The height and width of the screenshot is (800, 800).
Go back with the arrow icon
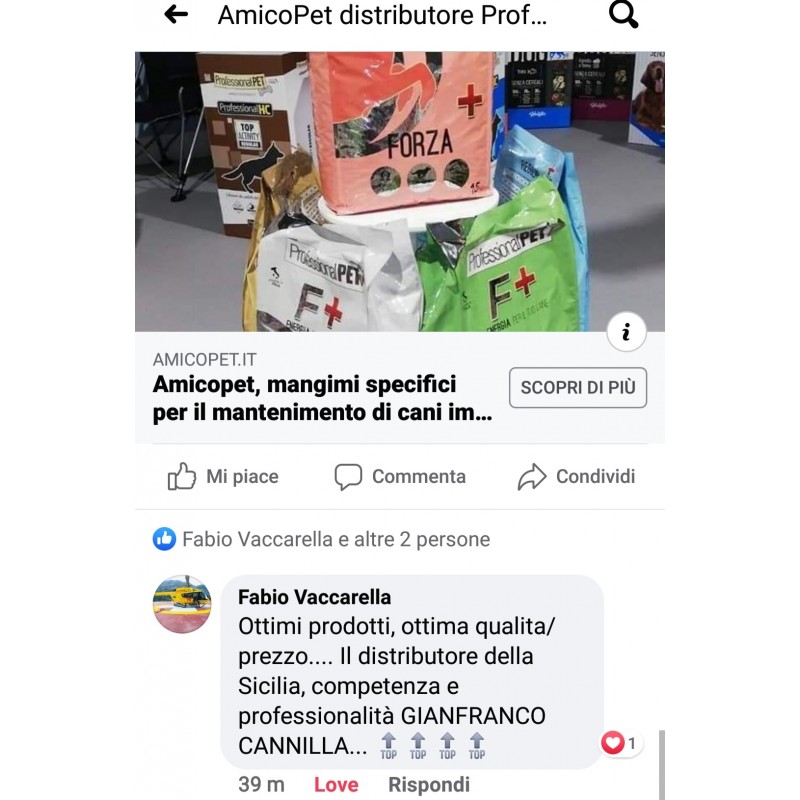coord(176,15)
